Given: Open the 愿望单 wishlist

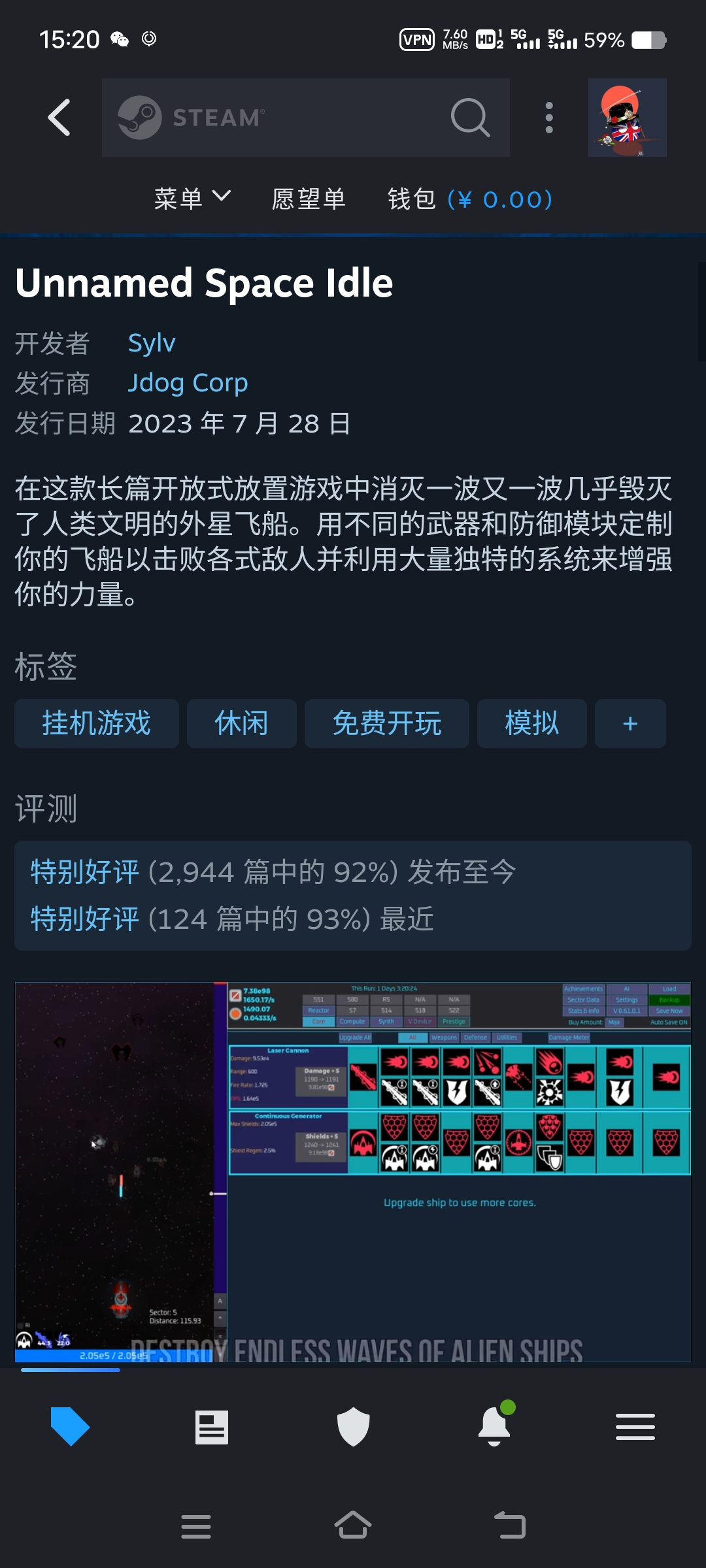Looking at the screenshot, I should [309, 199].
